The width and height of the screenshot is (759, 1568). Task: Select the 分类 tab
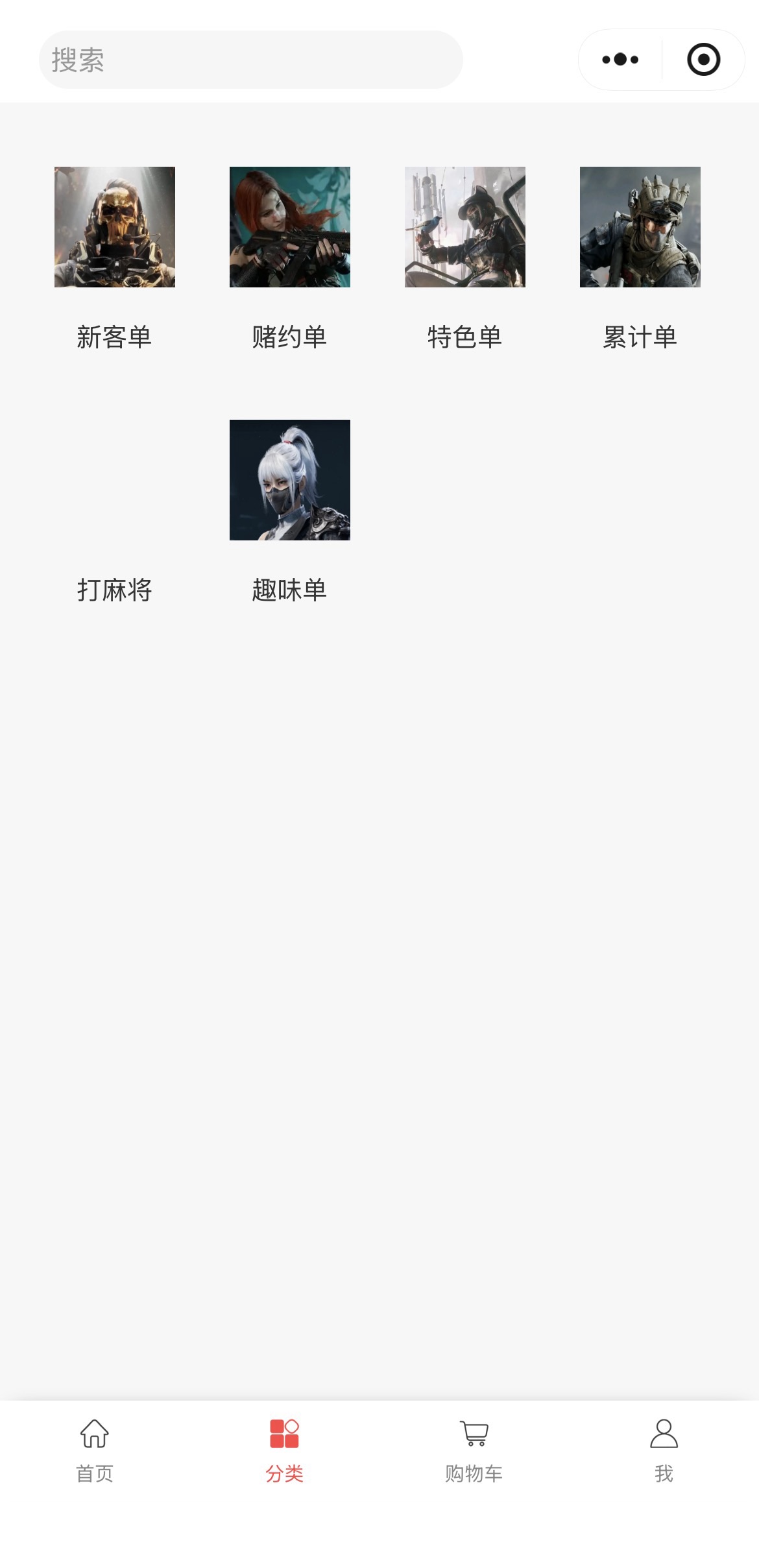point(284,1451)
